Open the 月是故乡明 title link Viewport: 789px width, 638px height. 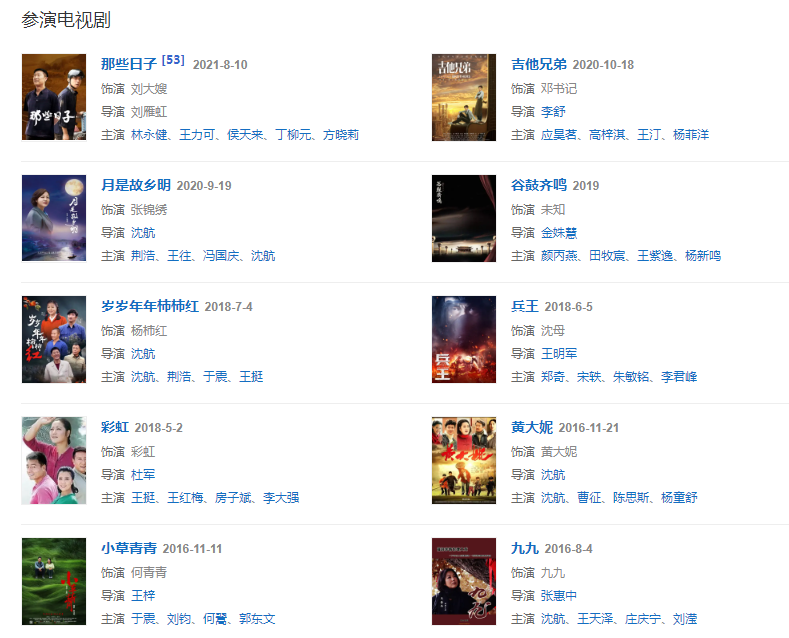coord(136,185)
